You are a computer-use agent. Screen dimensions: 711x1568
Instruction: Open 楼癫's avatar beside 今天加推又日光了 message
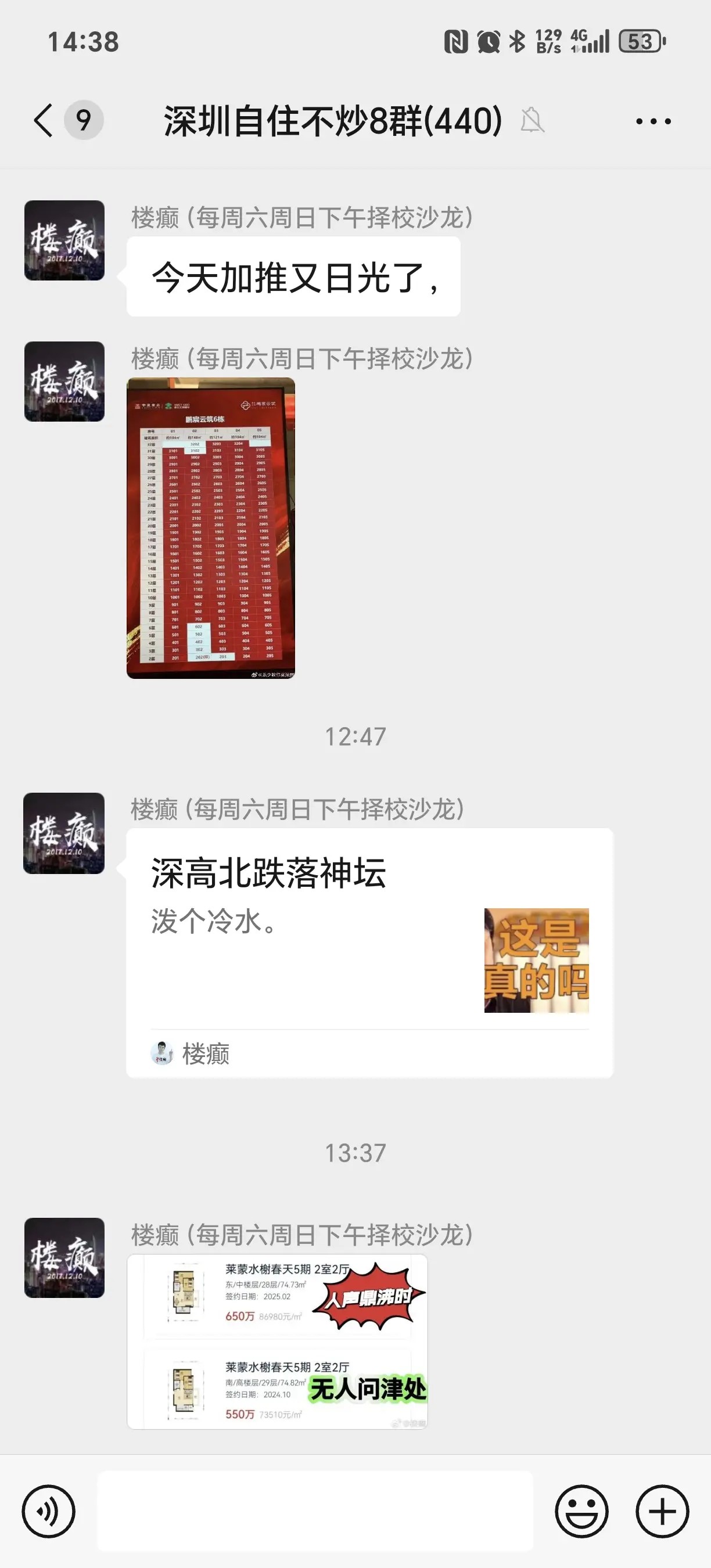[64, 240]
